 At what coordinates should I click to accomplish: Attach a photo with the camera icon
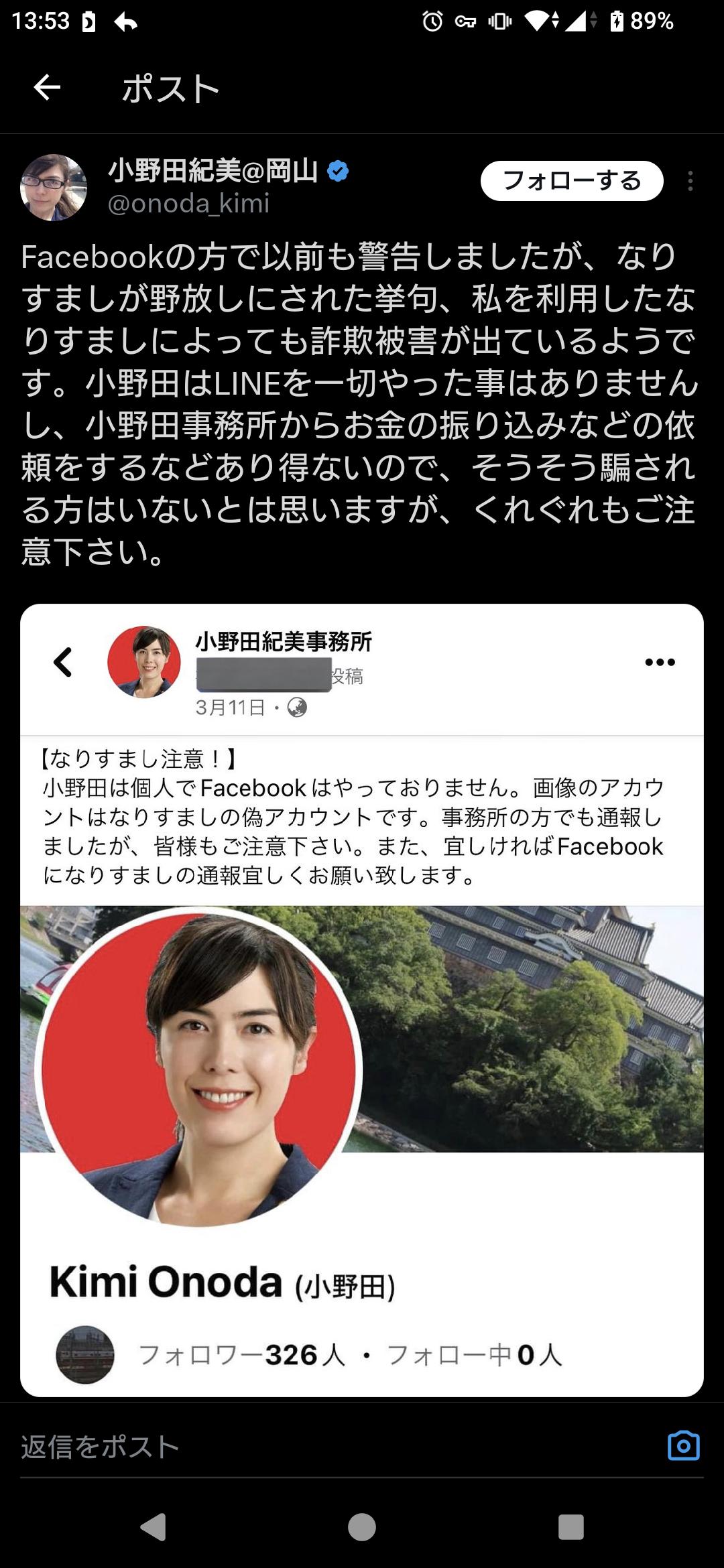pyautogui.click(x=683, y=1445)
